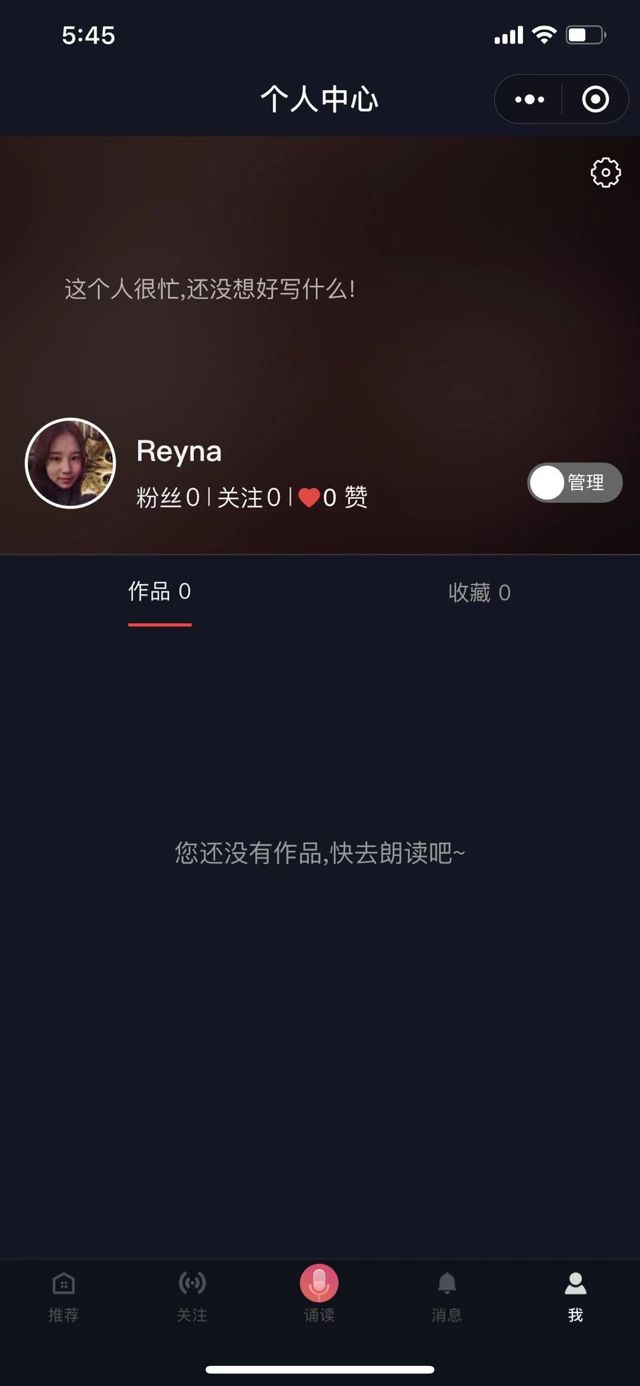This screenshot has width=640, height=1386.
Task: Select the 我 profile tab
Action: click(575, 1296)
